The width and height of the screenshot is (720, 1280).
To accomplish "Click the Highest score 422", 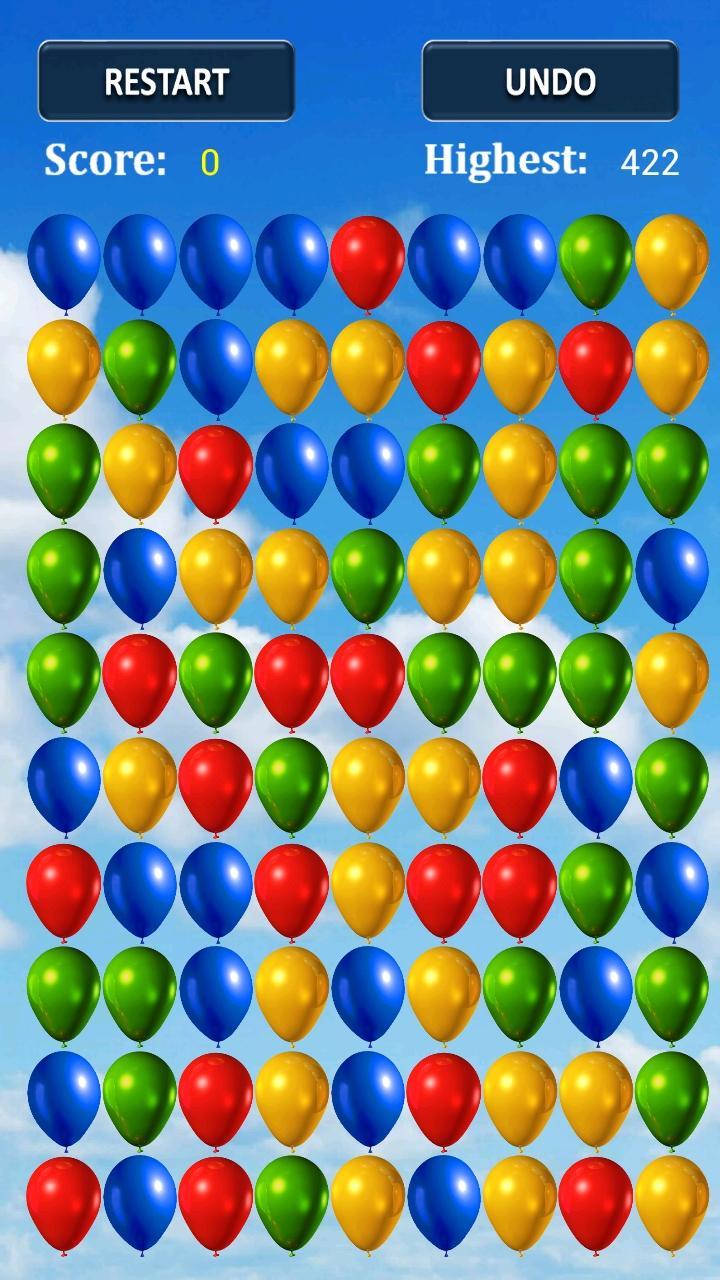I will click(652, 162).
